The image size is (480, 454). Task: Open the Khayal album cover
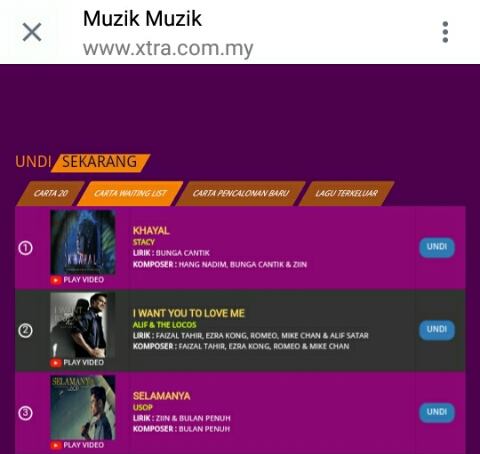(x=83, y=242)
